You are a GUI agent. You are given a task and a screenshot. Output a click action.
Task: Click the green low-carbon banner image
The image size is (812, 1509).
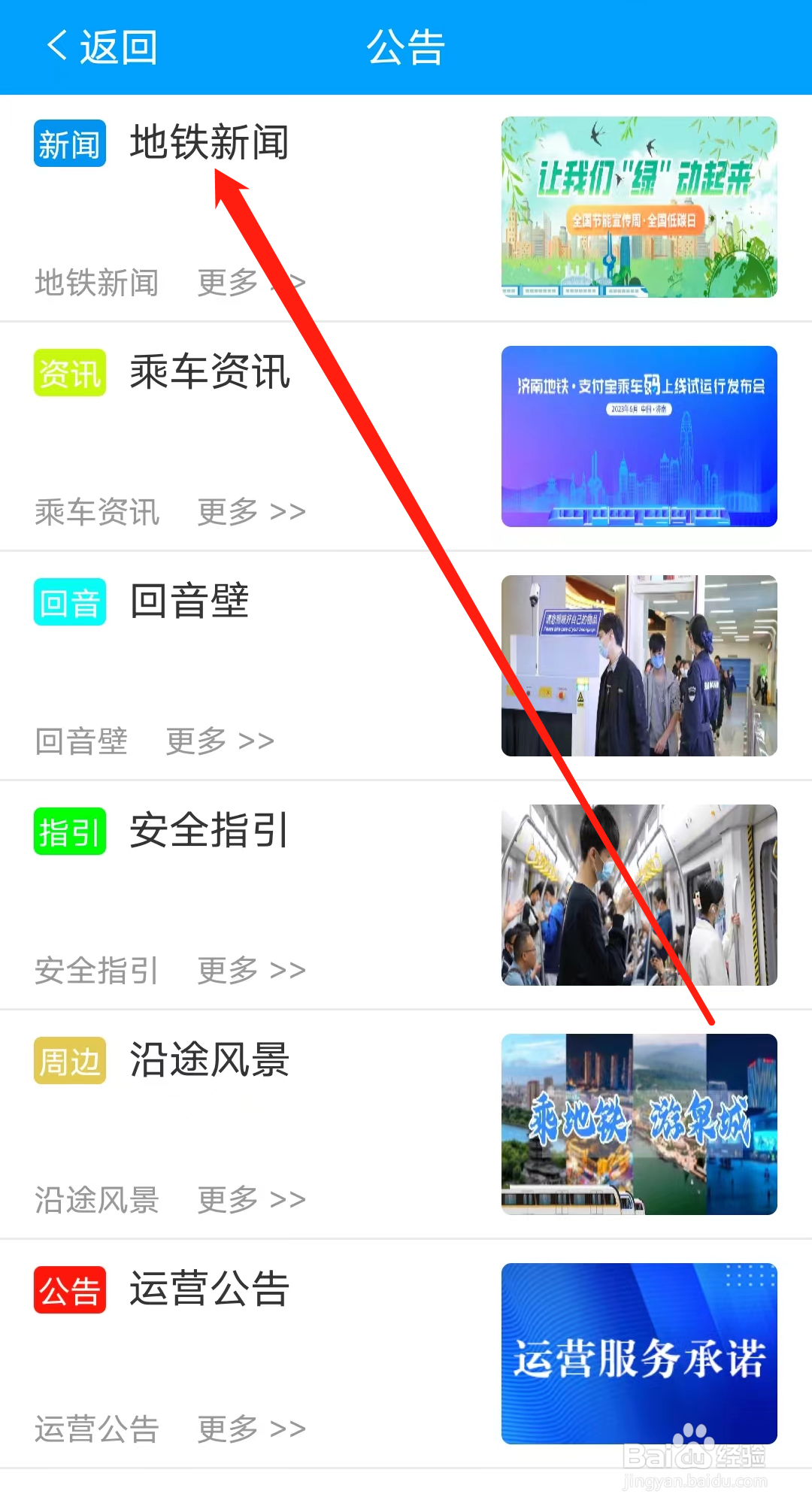coord(639,208)
